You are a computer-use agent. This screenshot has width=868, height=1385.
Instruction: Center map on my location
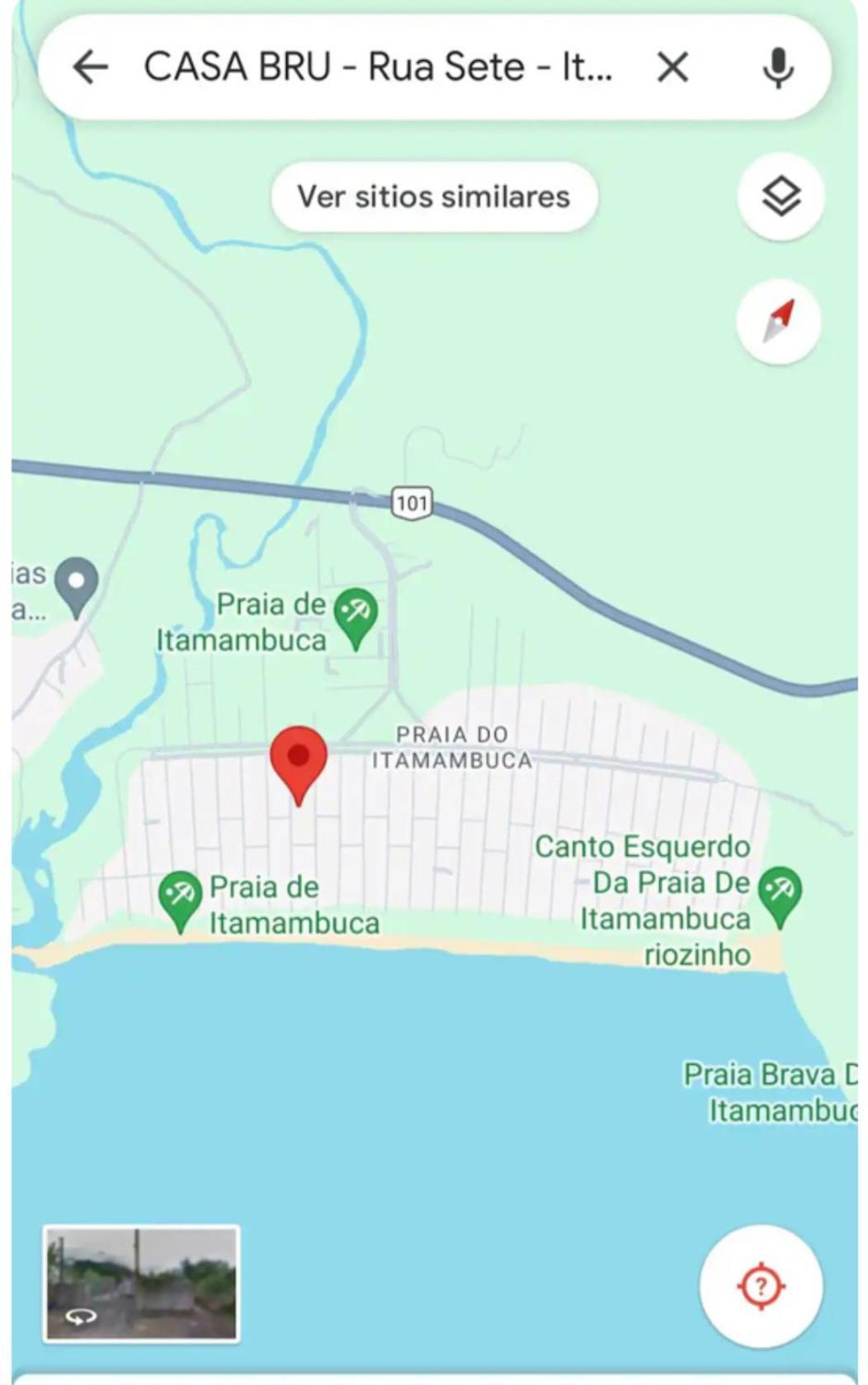tap(761, 1285)
